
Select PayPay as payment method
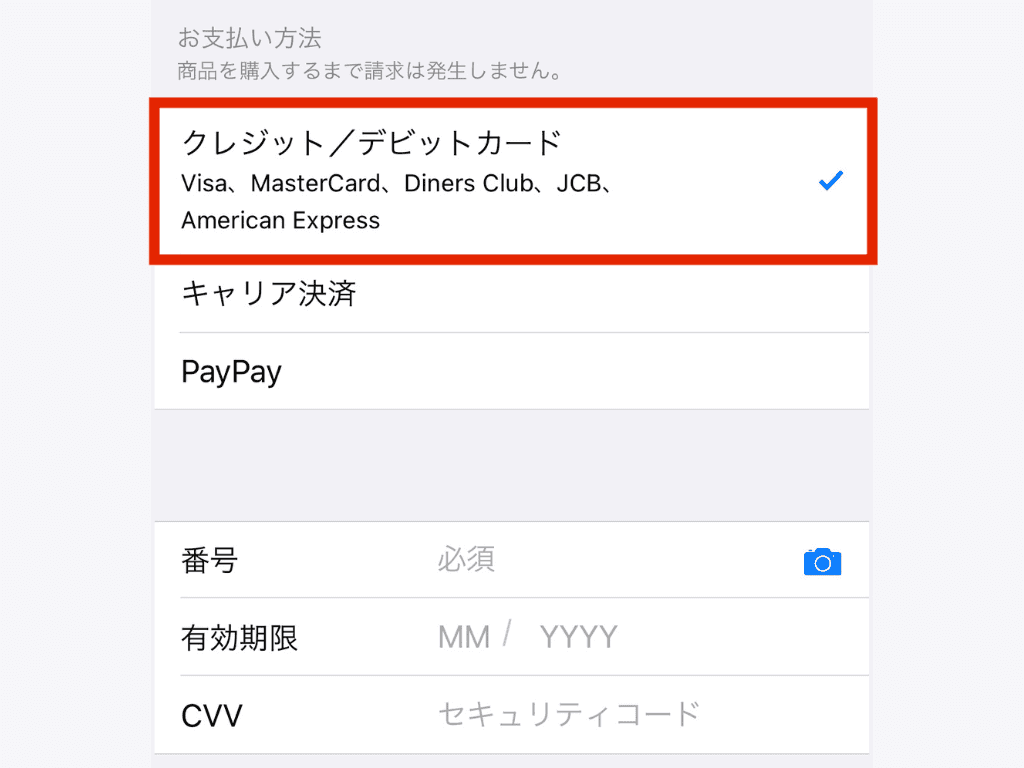tap(500, 372)
